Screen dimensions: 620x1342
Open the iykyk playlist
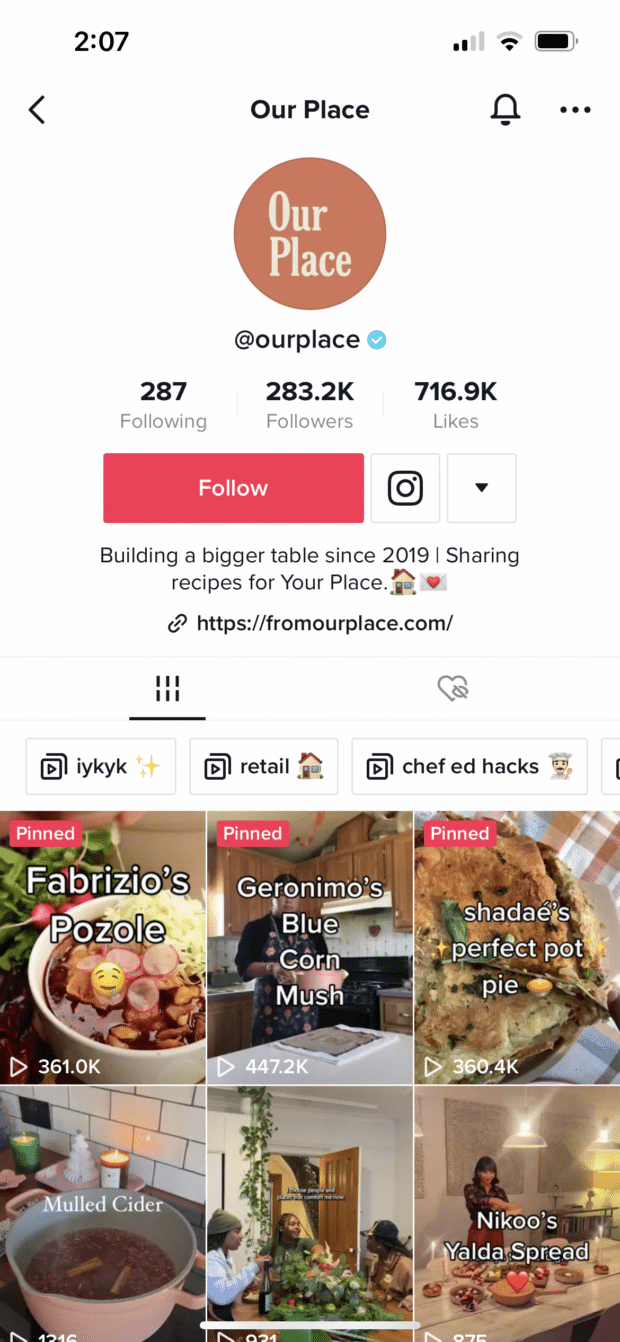pyautogui.click(x=101, y=767)
